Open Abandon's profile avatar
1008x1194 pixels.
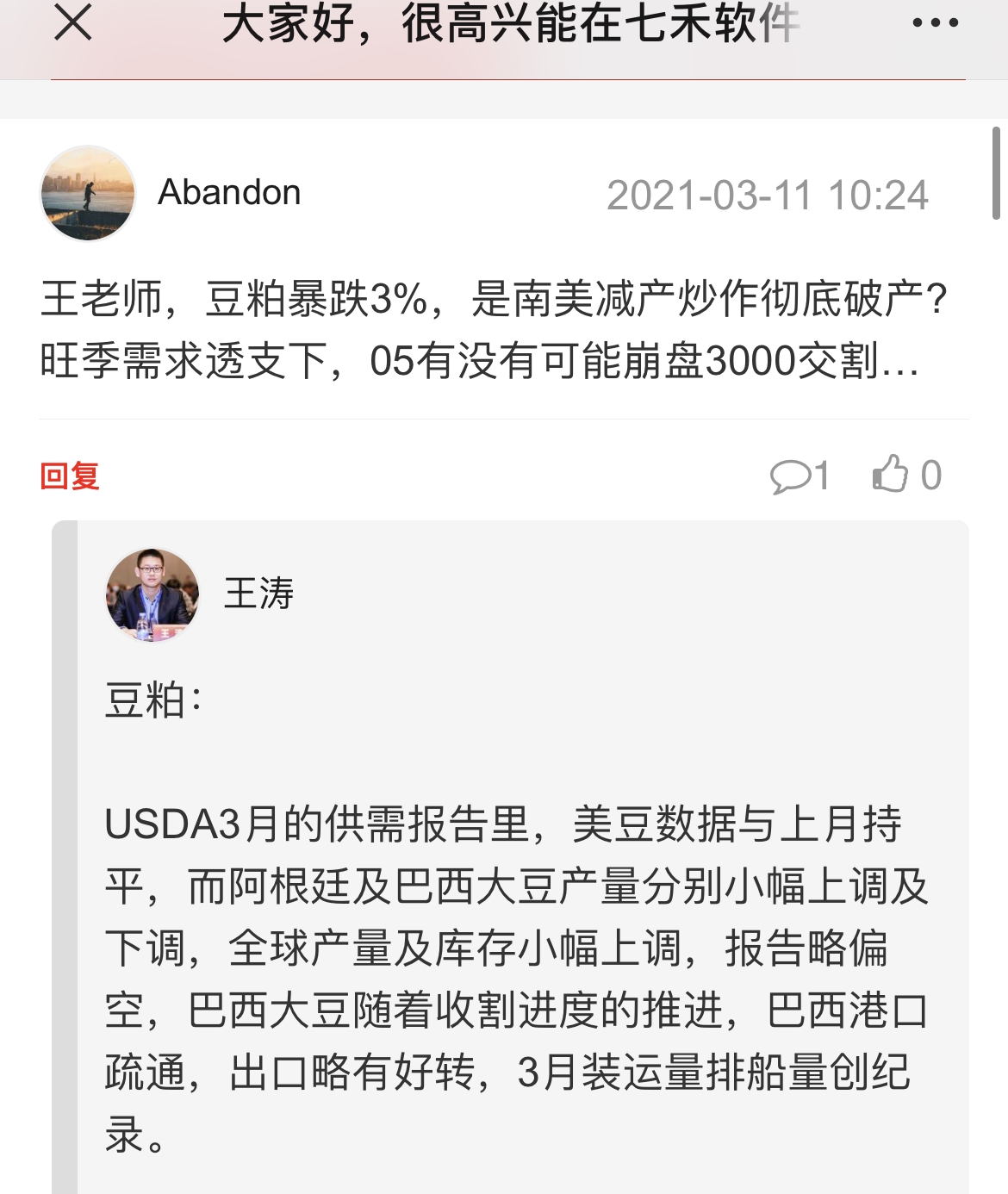[88, 193]
